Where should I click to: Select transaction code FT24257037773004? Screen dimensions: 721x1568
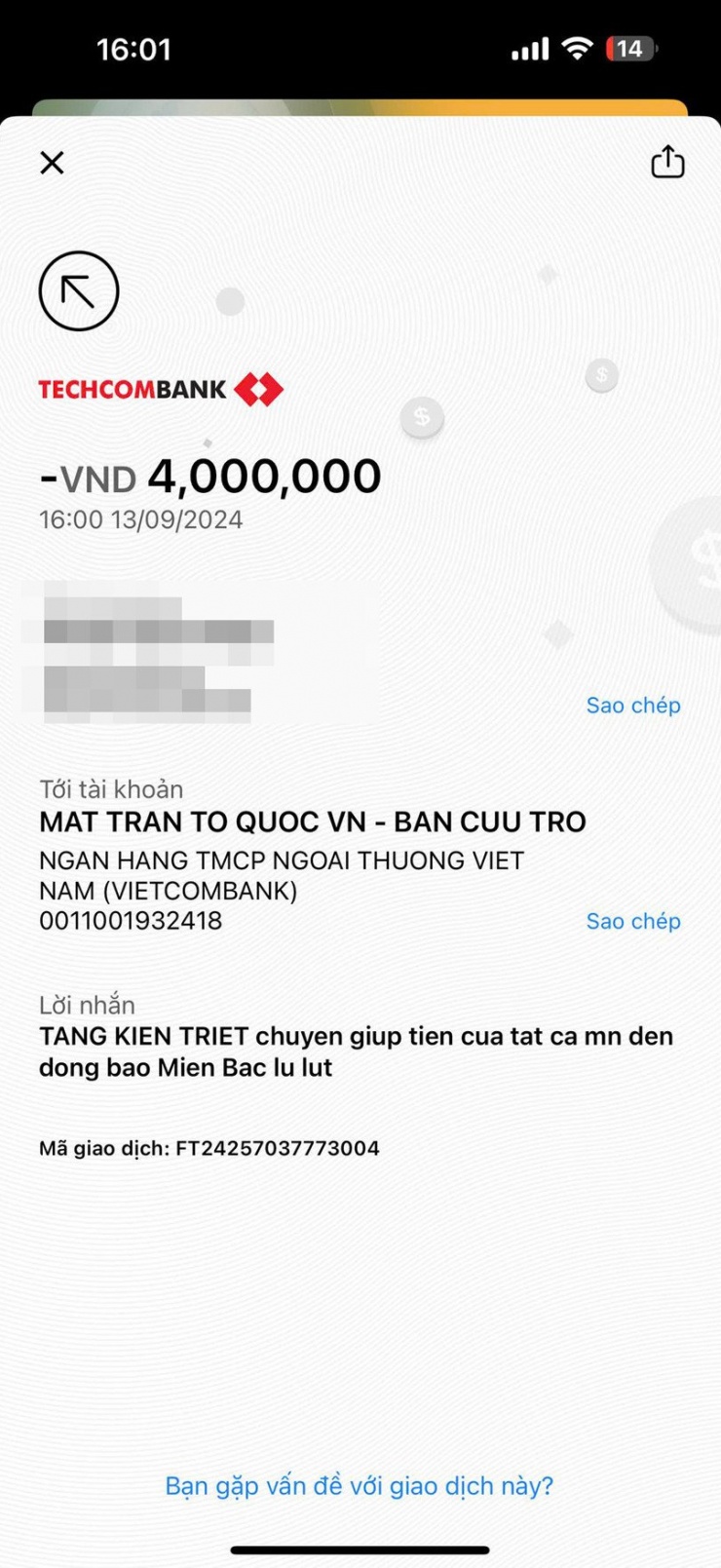(x=277, y=1147)
